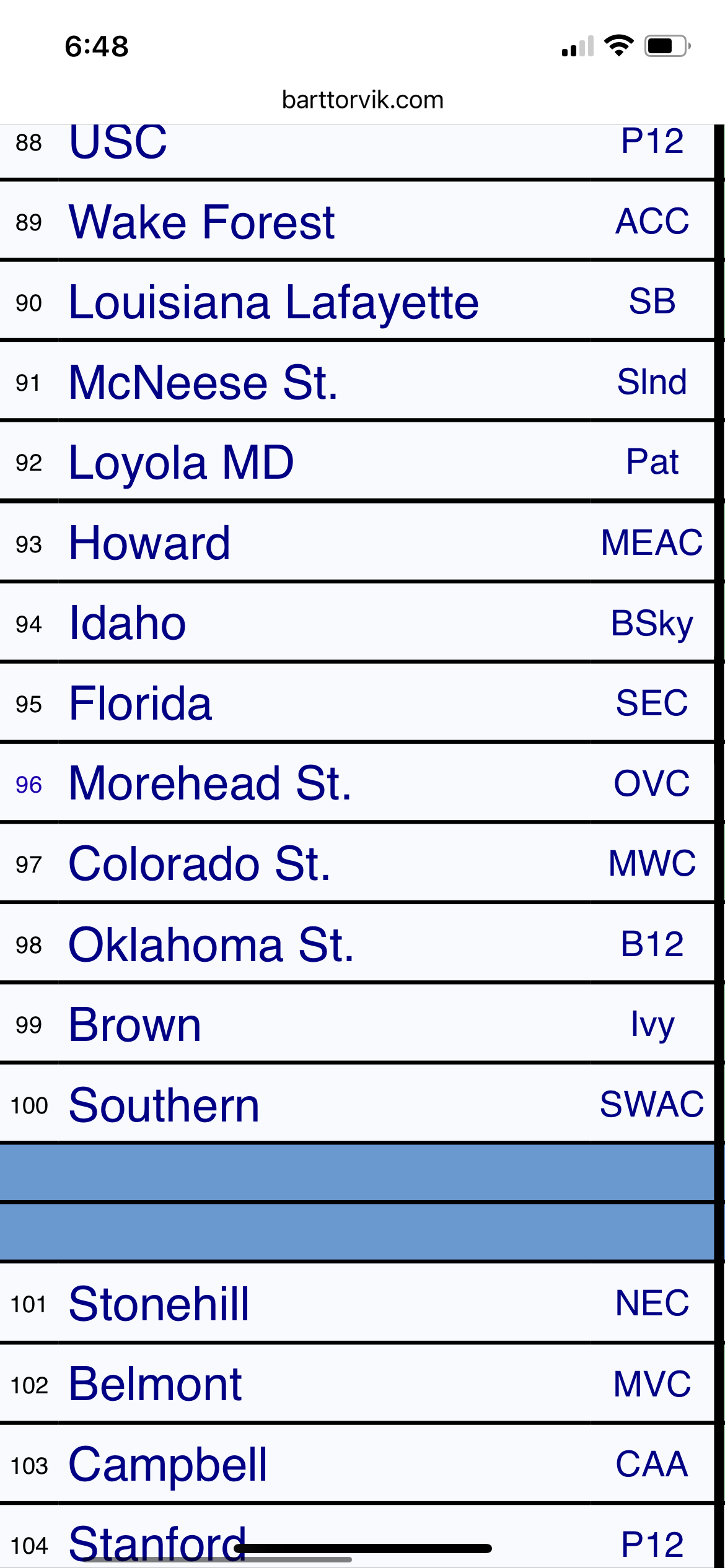Select Loyola MD from the rankings
The width and height of the screenshot is (725, 1568).
pos(181,462)
